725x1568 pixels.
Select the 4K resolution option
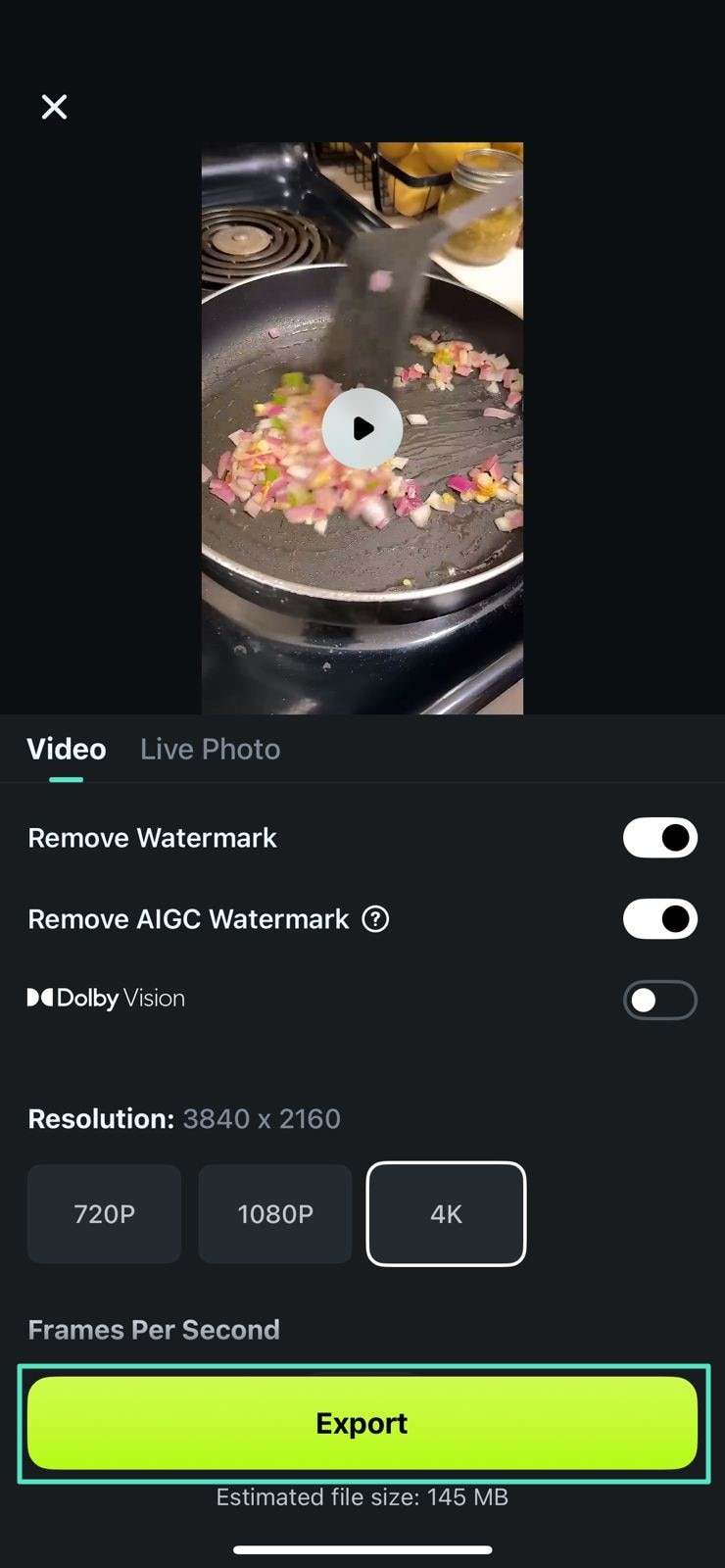tap(446, 1214)
